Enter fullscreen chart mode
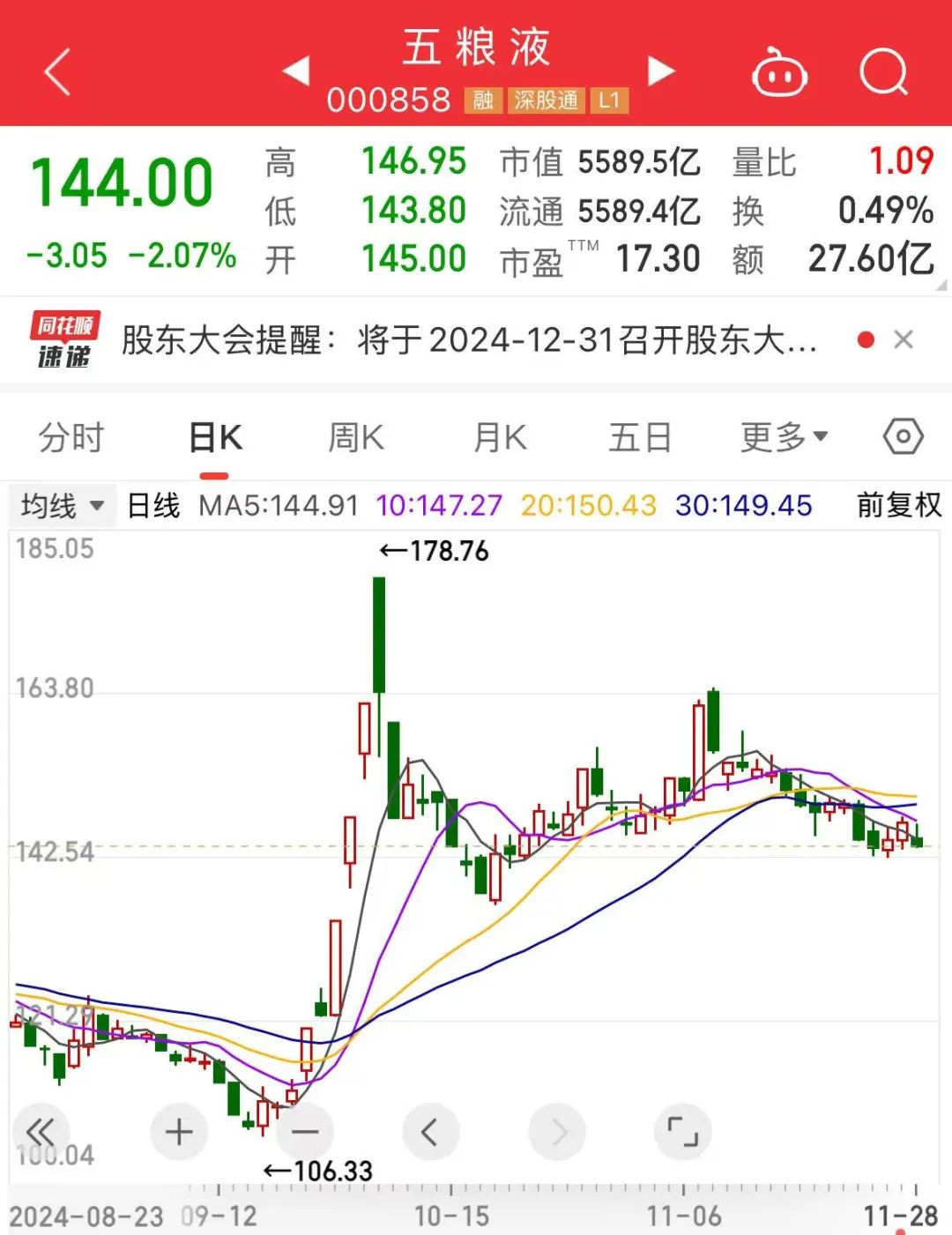This screenshot has height=1235, width=952. point(683,1131)
